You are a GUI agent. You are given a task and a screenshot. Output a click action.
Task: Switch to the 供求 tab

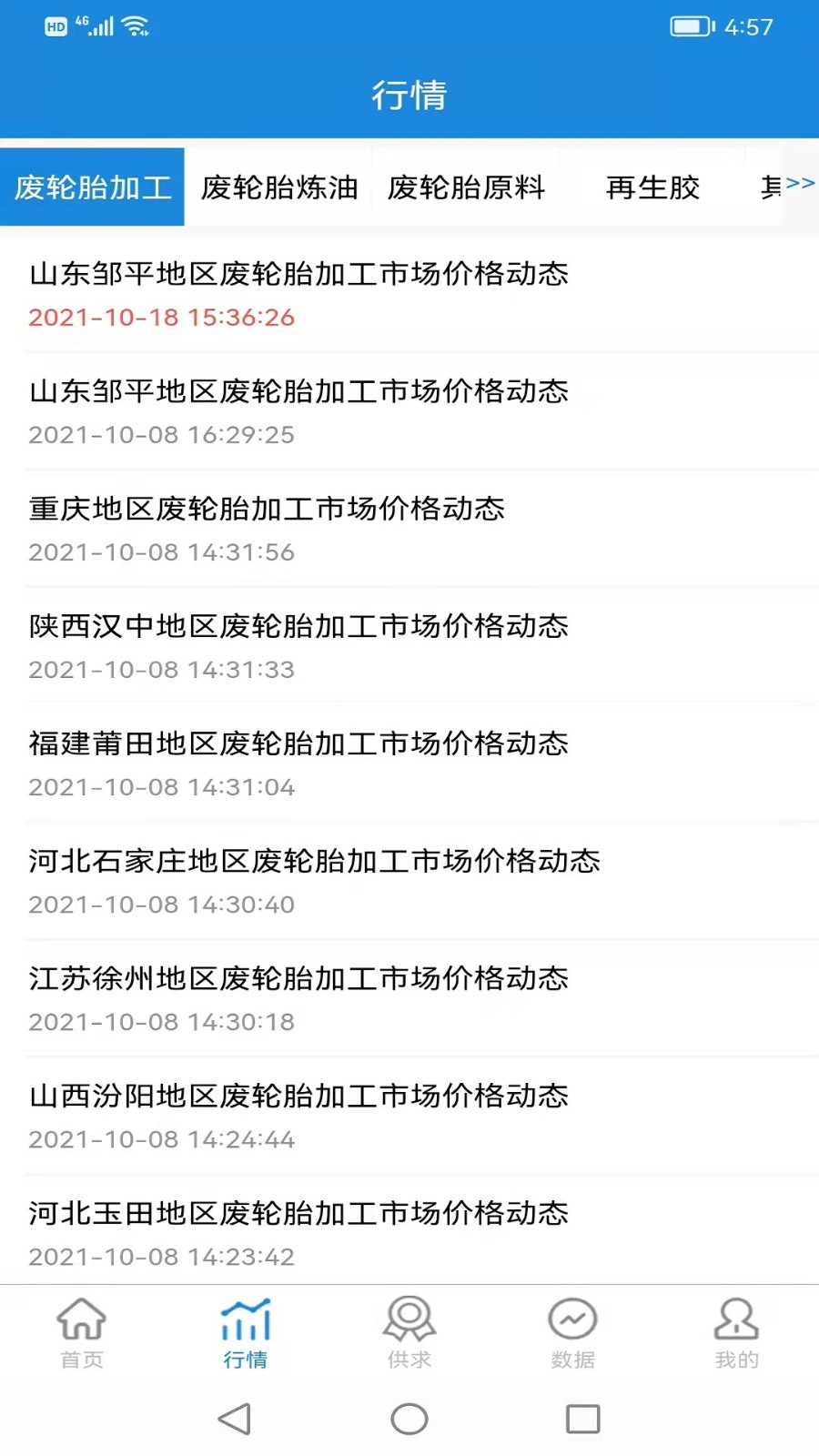[409, 1333]
